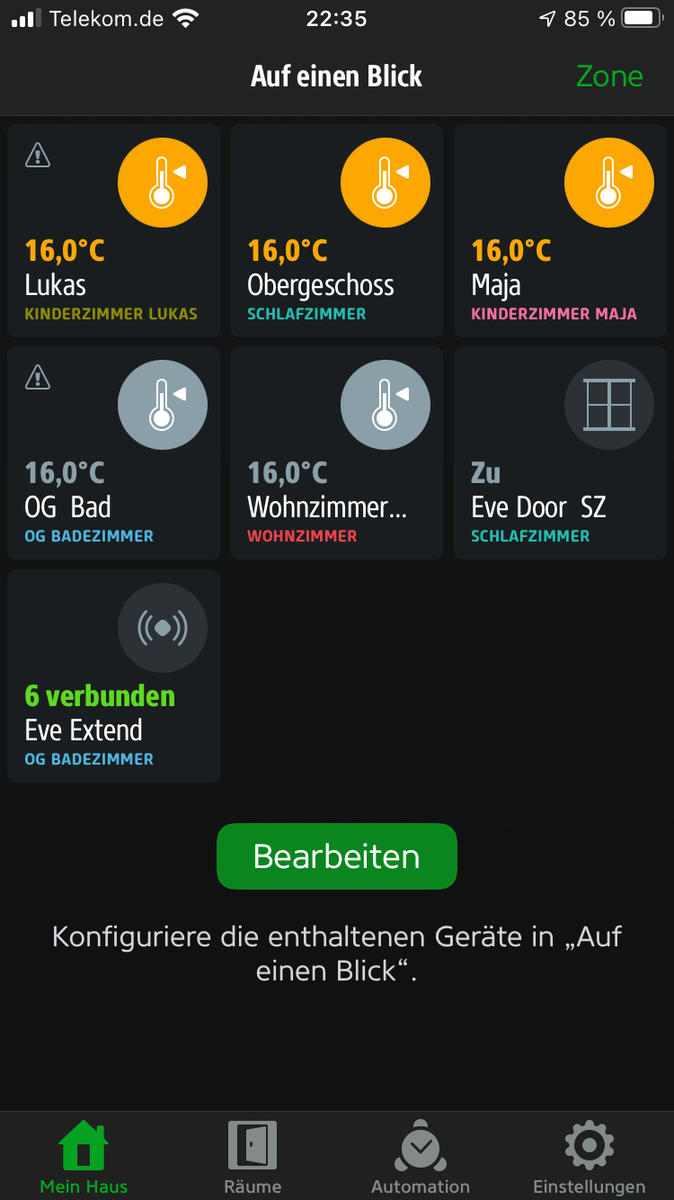Open the Maja thermostat tile
674x1200 pixels.
point(560,230)
